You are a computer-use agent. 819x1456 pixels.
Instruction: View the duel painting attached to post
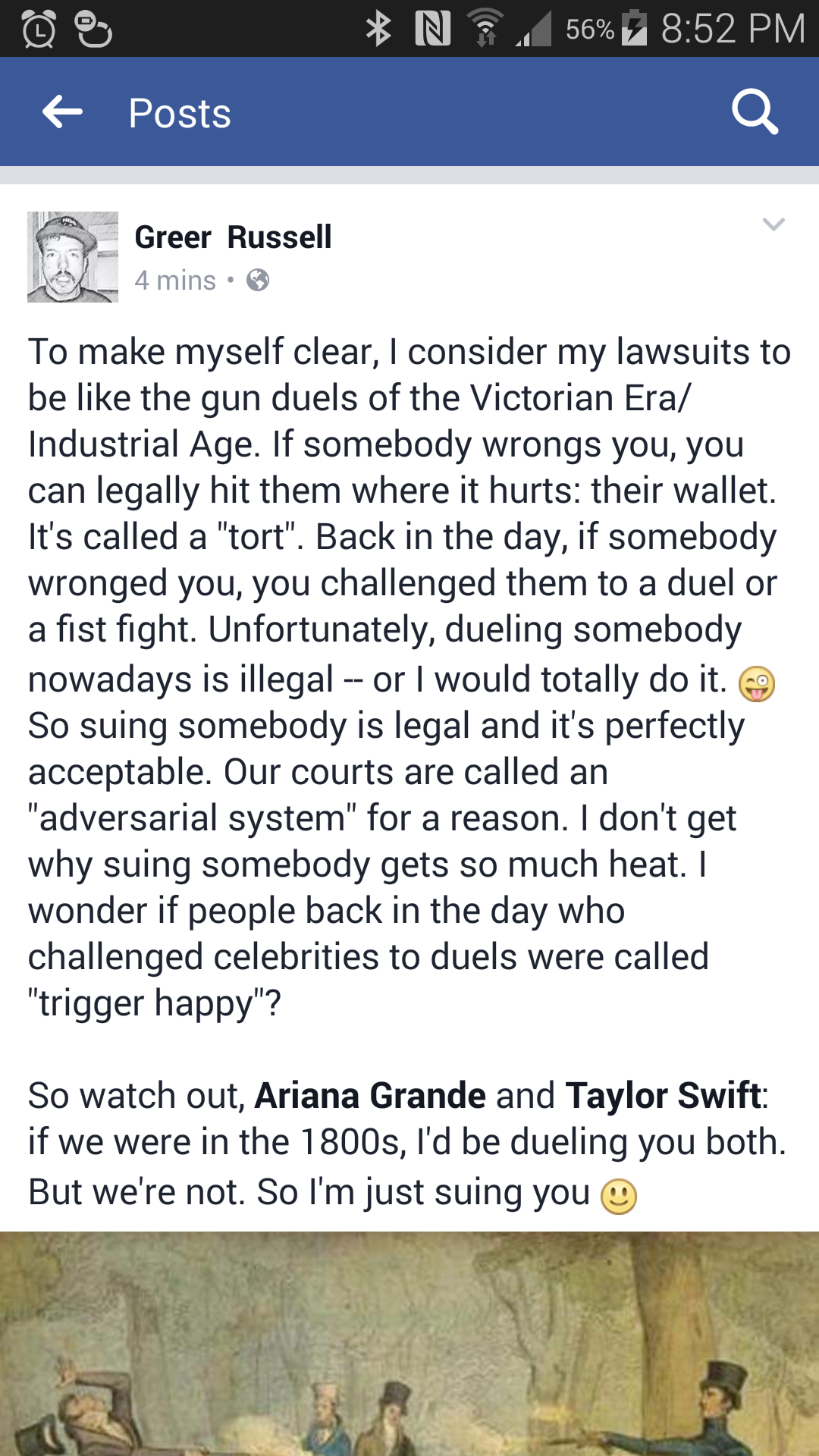pyautogui.click(x=409, y=1344)
